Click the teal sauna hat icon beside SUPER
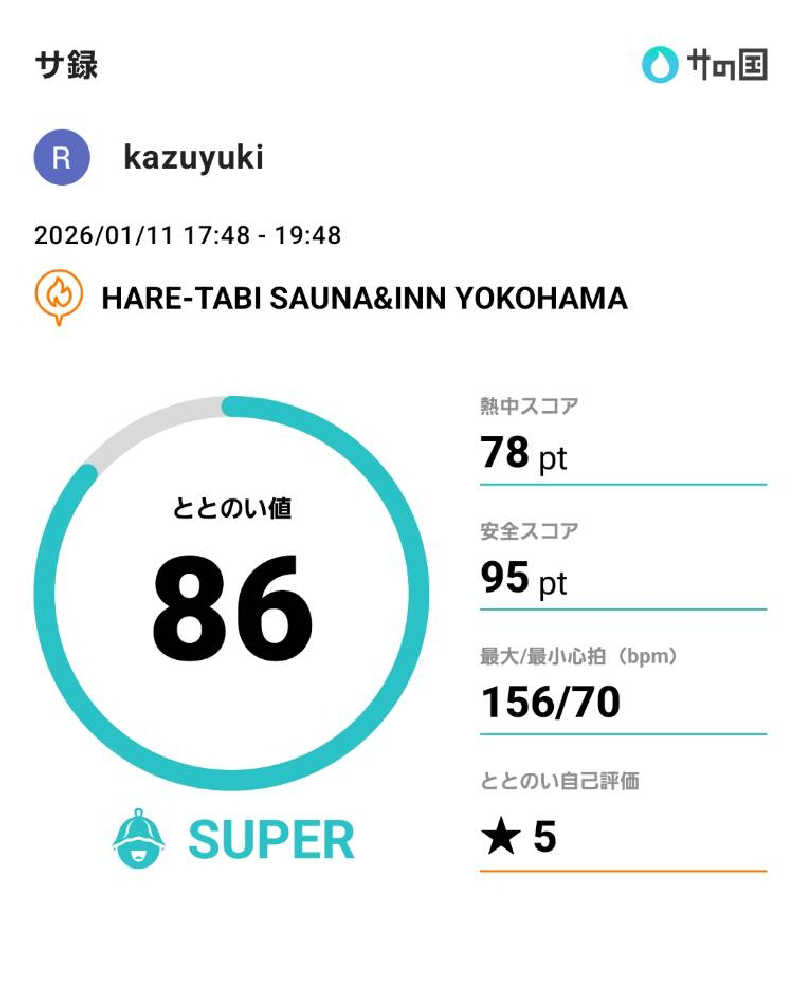 tap(138, 838)
